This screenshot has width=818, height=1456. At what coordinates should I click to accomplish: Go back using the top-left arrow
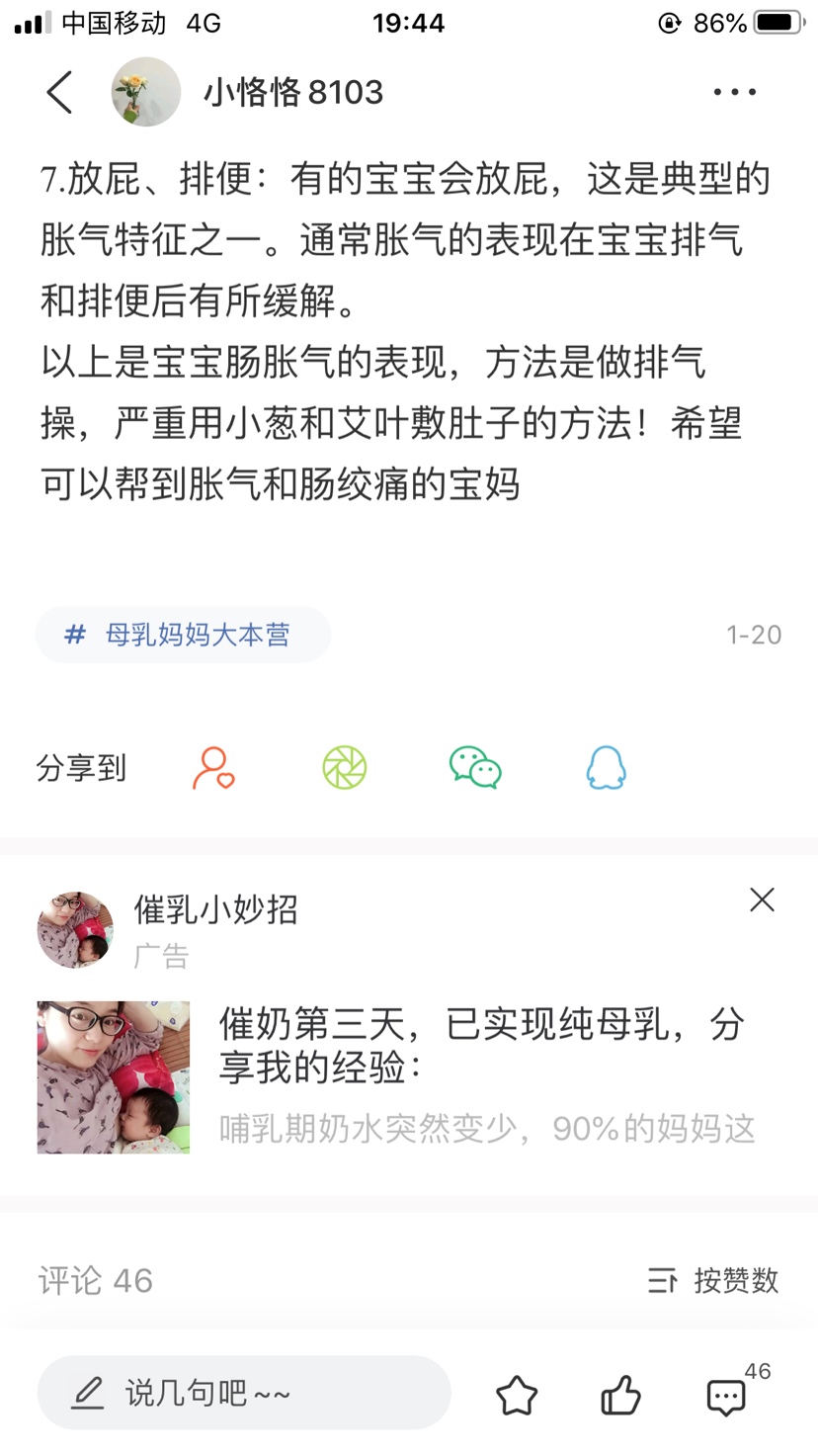tap(59, 93)
